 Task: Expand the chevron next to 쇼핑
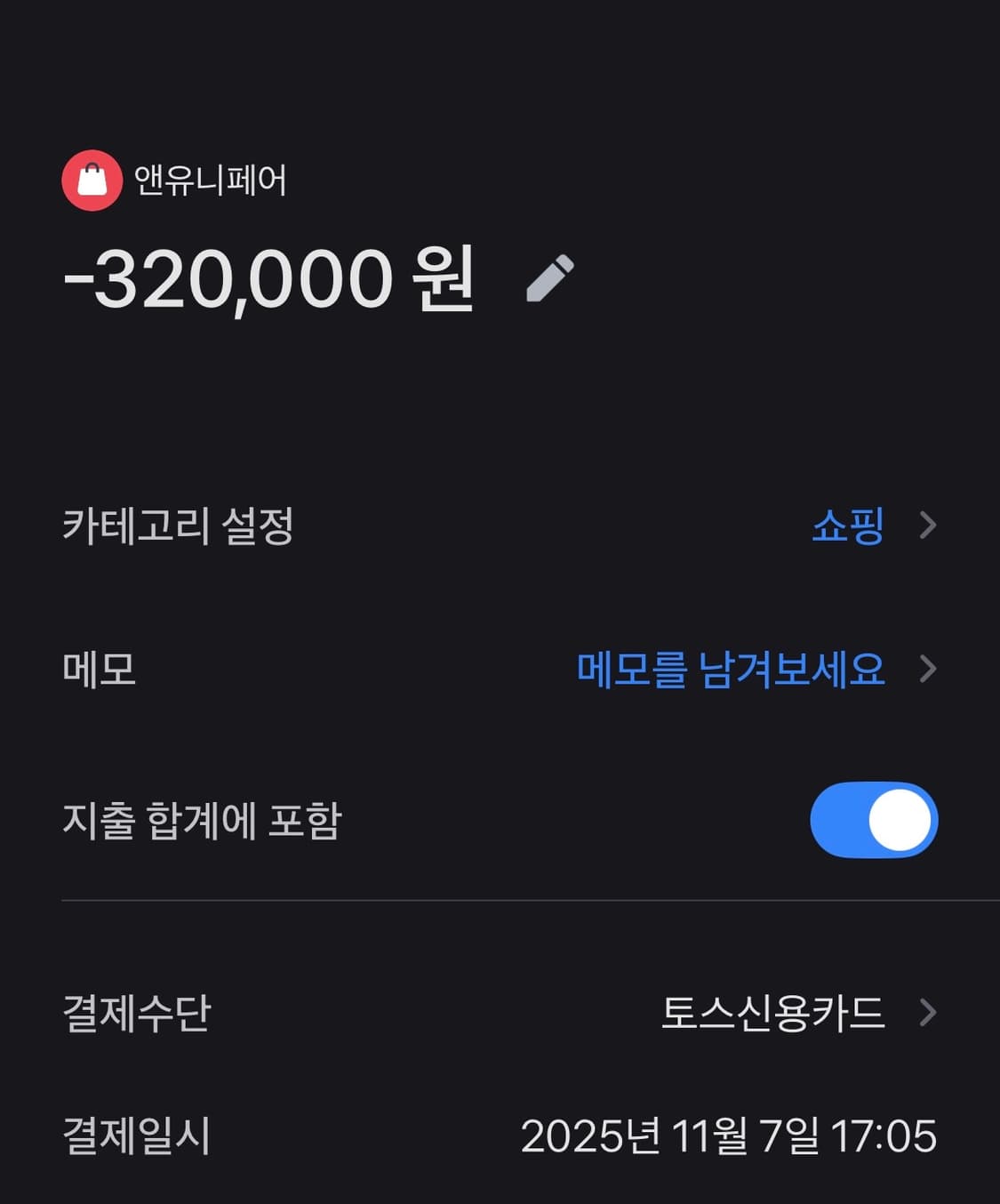tap(929, 526)
